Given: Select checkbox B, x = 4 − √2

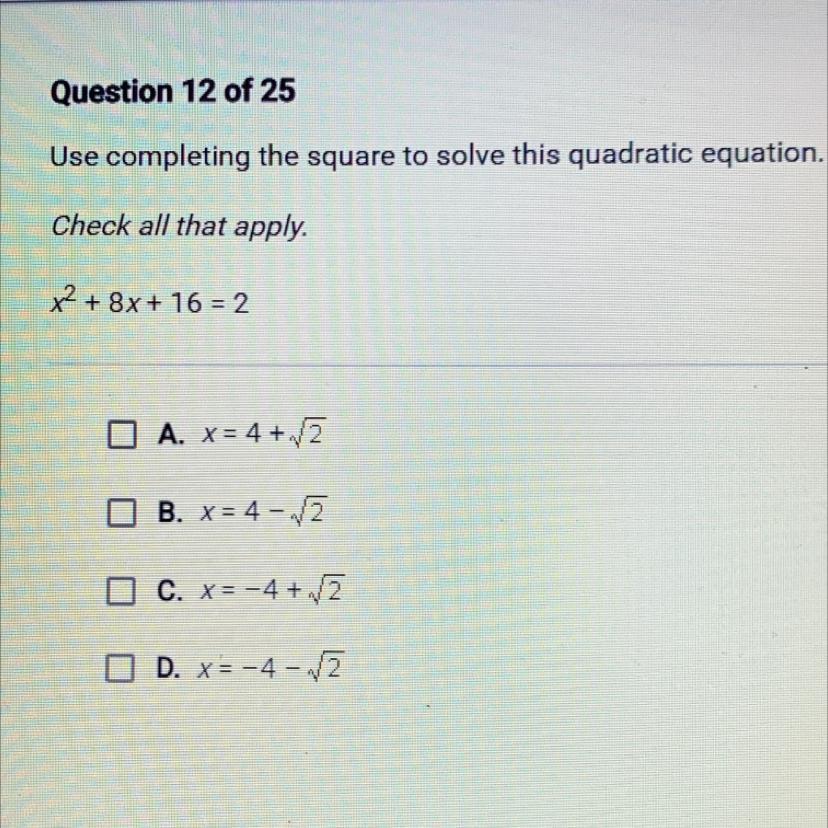Looking at the screenshot, I should [x=121, y=513].
